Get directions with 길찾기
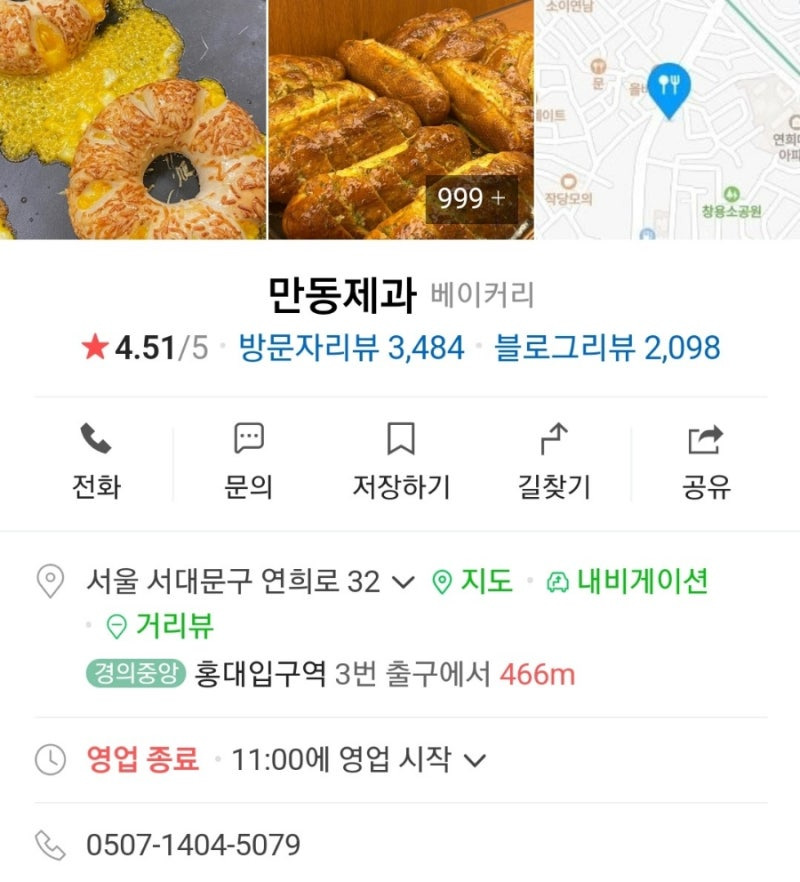 pos(554,462)
